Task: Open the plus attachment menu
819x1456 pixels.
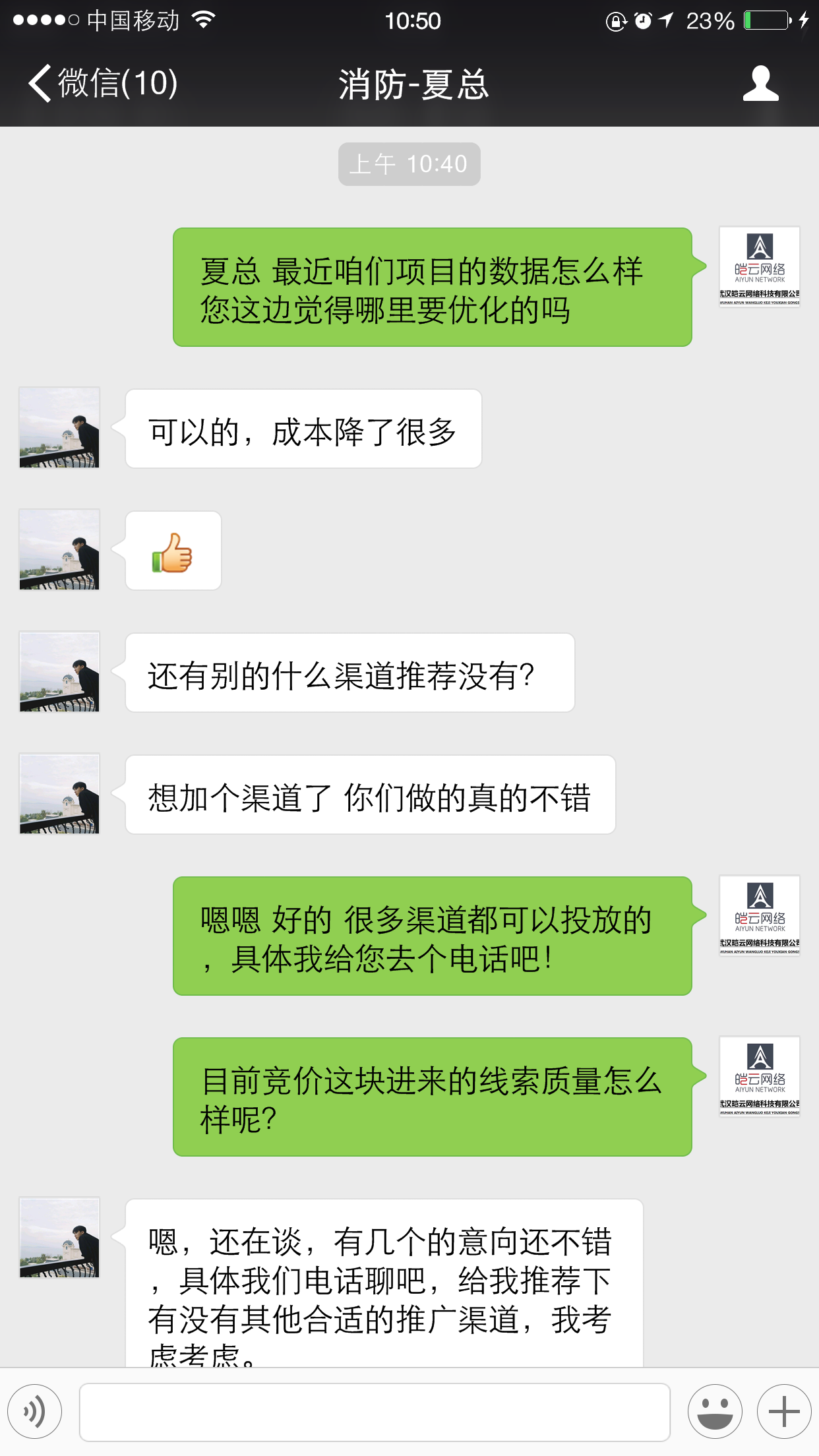Action: [783, 1412]
